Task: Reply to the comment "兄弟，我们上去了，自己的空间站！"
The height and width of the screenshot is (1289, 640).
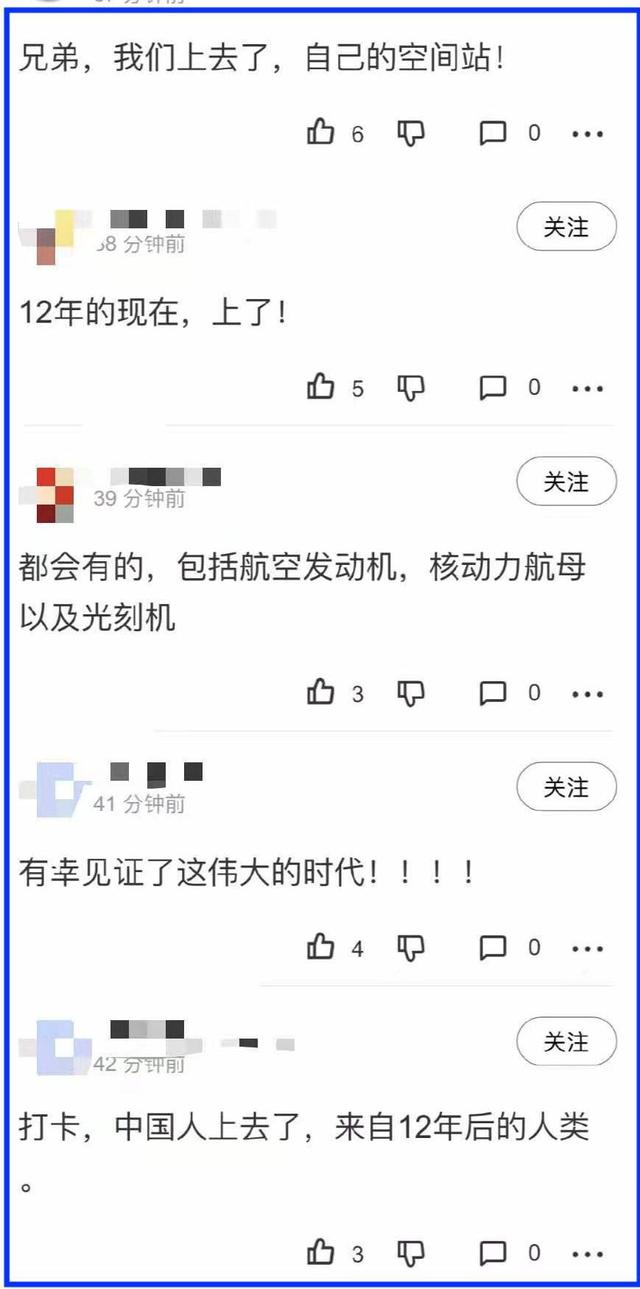Action: [x=493, y=132]
